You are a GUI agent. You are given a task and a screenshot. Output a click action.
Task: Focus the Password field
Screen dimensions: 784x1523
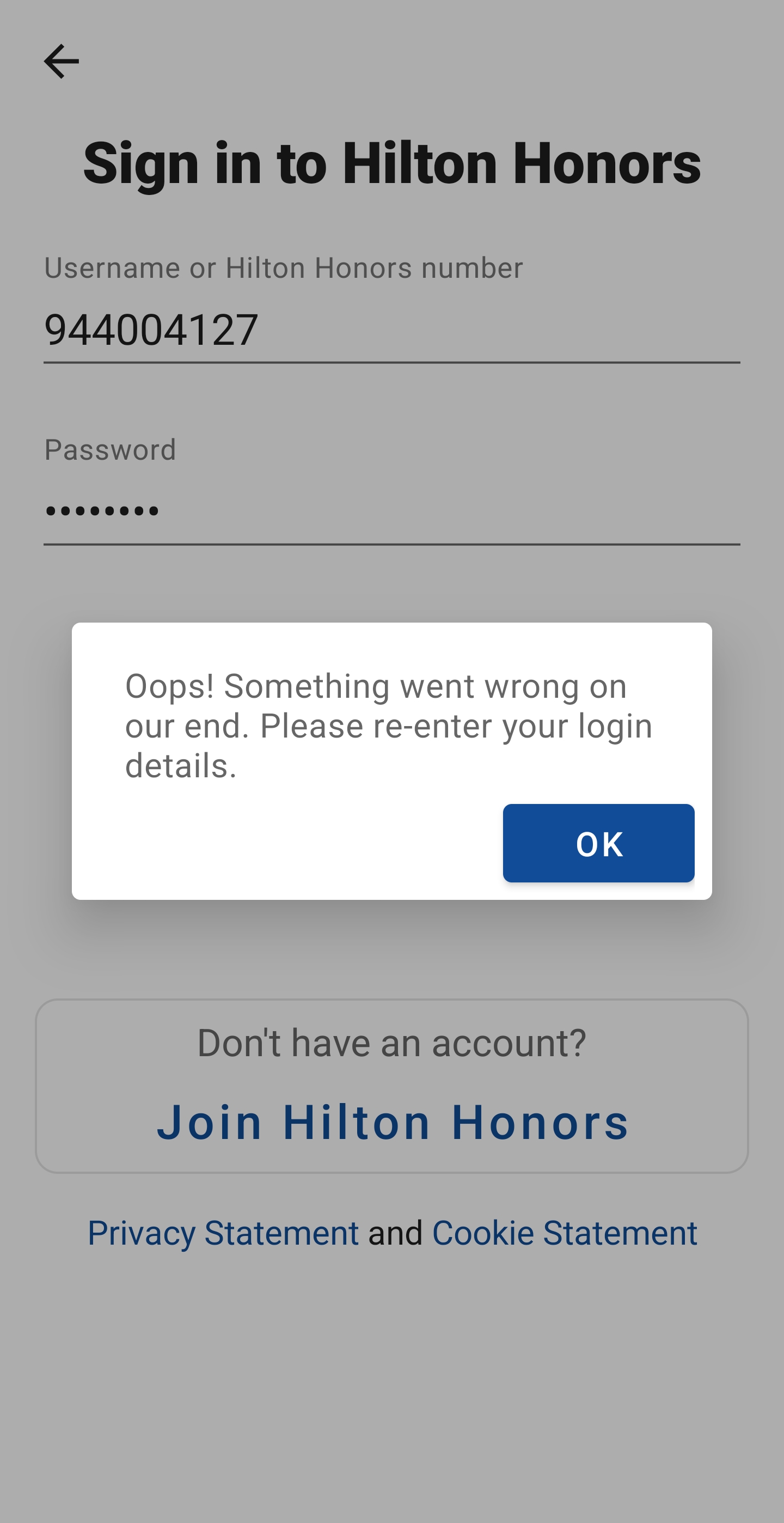click(391, 511)
